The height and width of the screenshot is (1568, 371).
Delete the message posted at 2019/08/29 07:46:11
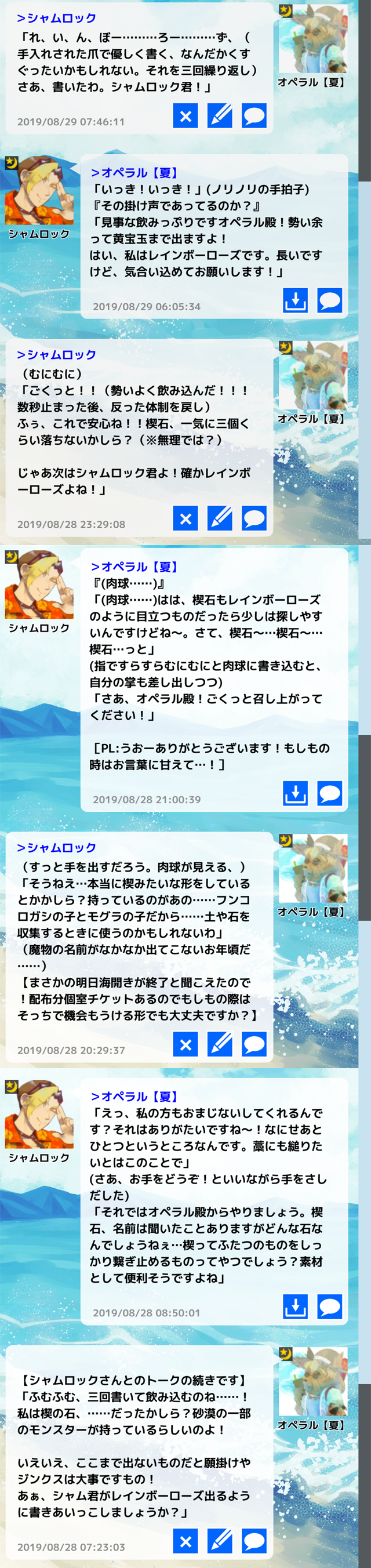(x=185, y=115)
